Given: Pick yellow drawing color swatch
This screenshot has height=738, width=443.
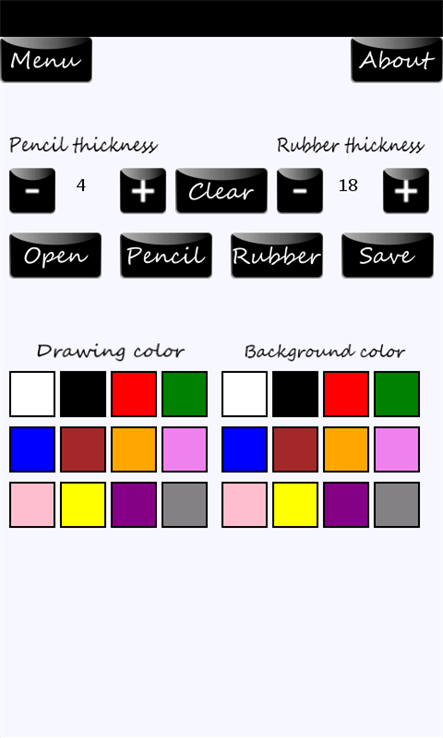Looking at the screenshot, I should 83,505.
